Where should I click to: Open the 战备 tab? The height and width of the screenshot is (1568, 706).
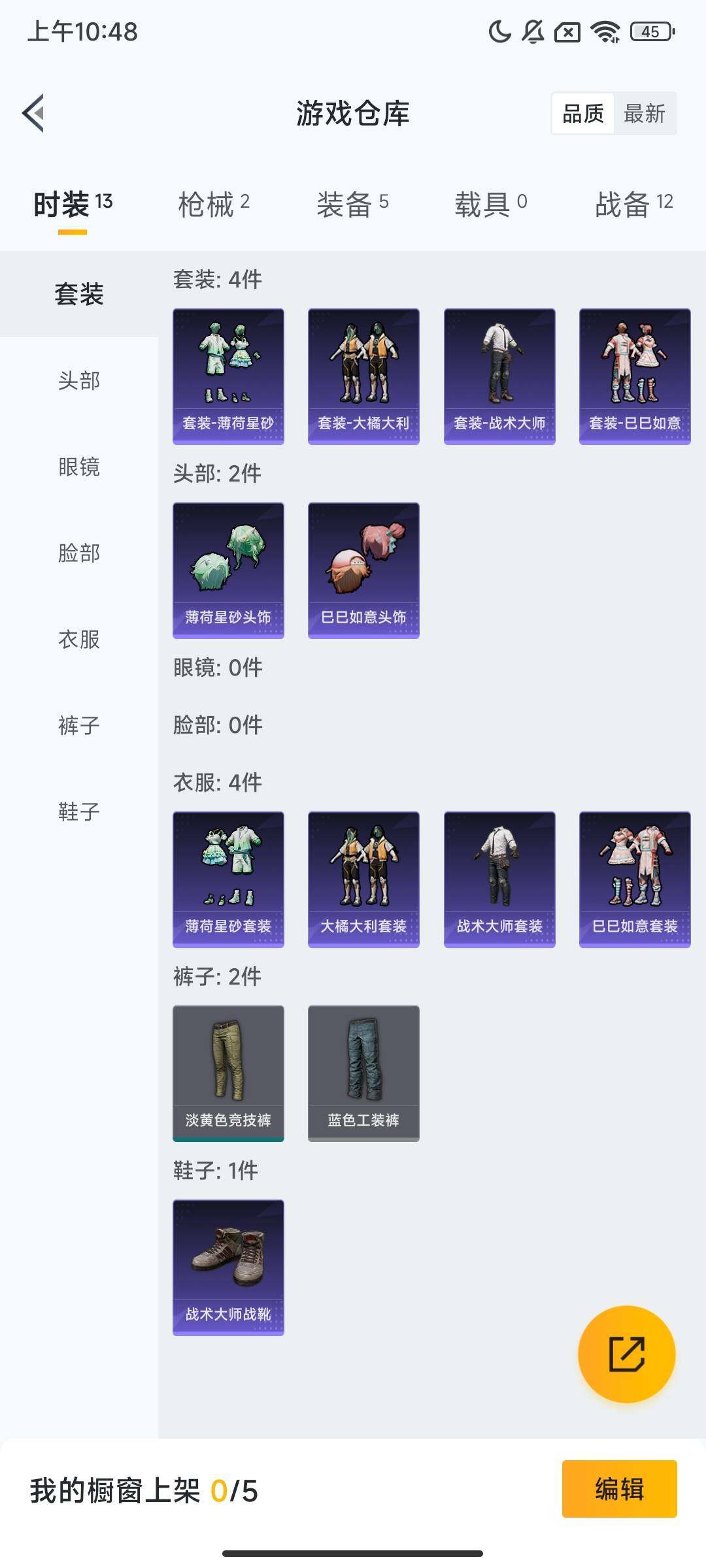[633, 204]
